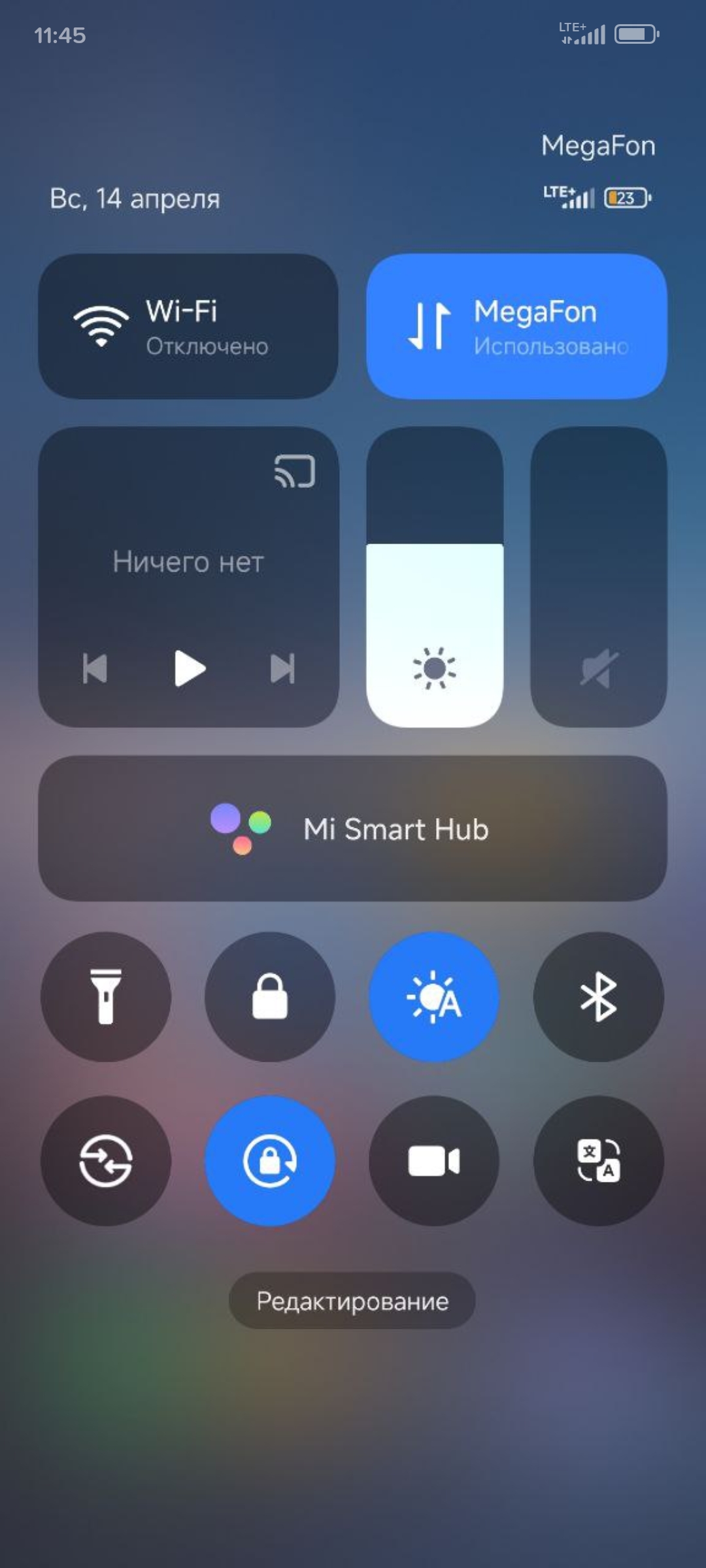The width and height of the screenshot is (706, 1568).
Task: Play media in the player card
Action: point(190,668)
